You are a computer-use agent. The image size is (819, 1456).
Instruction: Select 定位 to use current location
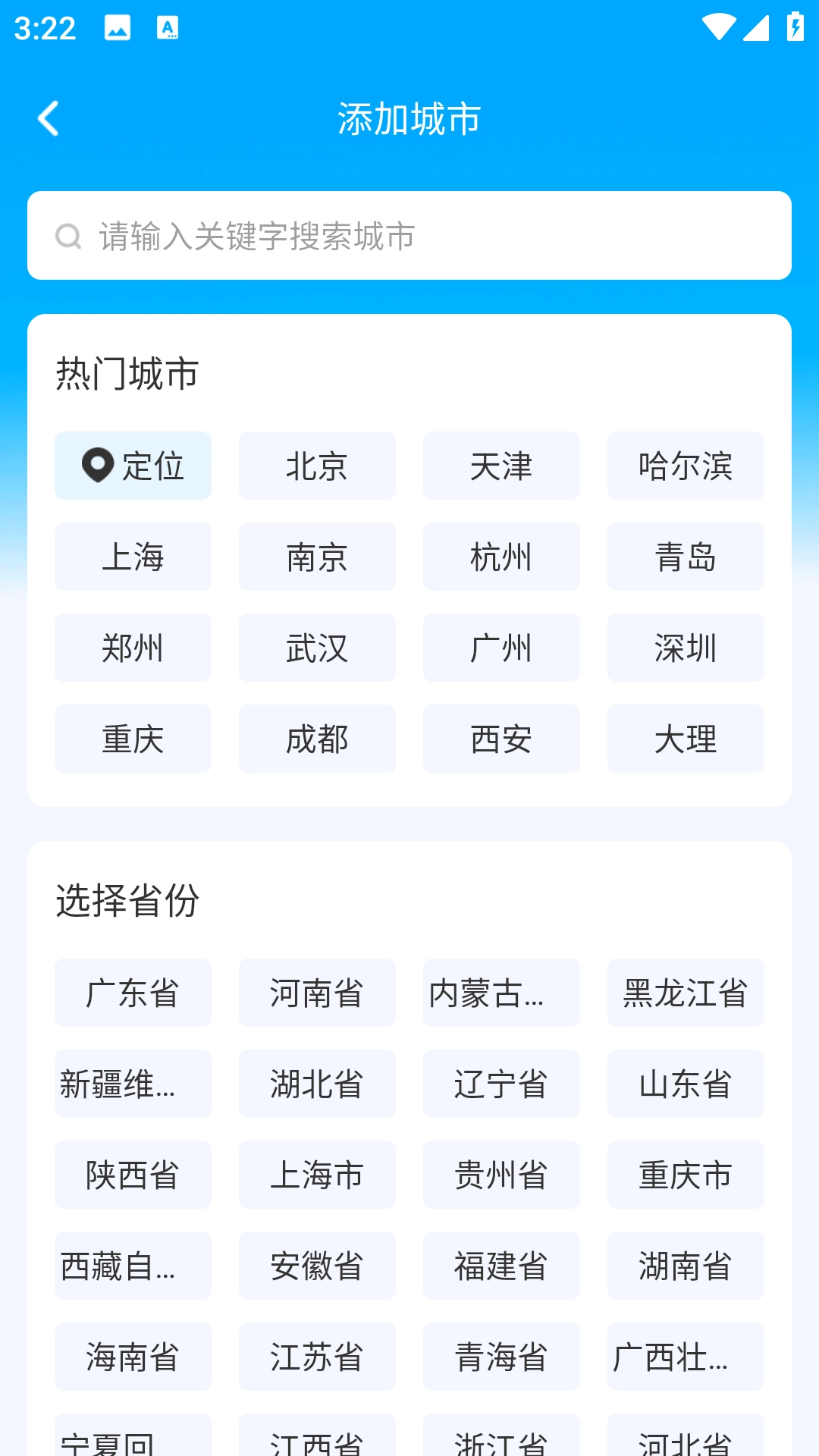click(x=133, y=465)
